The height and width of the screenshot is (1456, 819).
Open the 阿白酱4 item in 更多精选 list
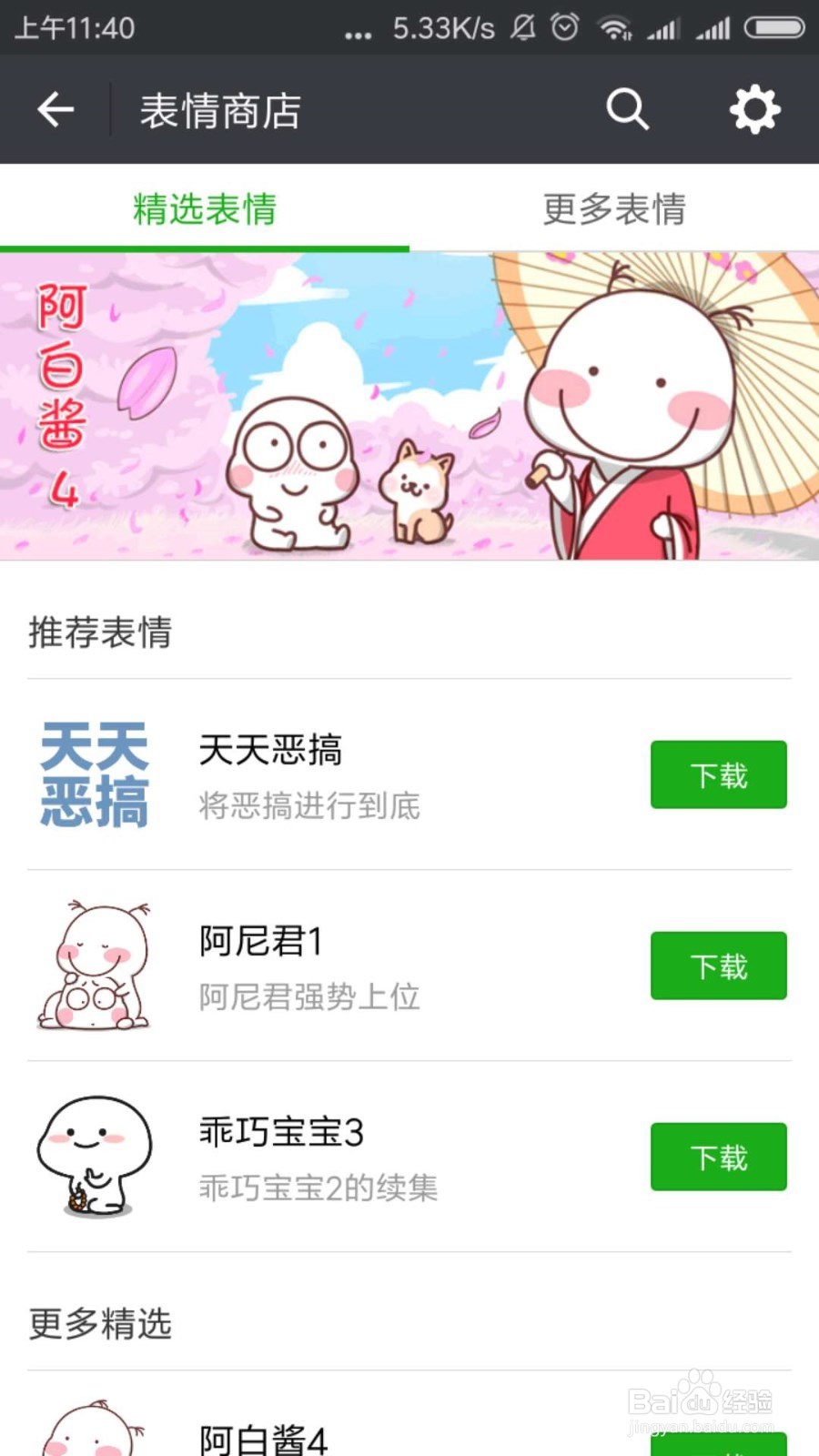click(262, 1438)
